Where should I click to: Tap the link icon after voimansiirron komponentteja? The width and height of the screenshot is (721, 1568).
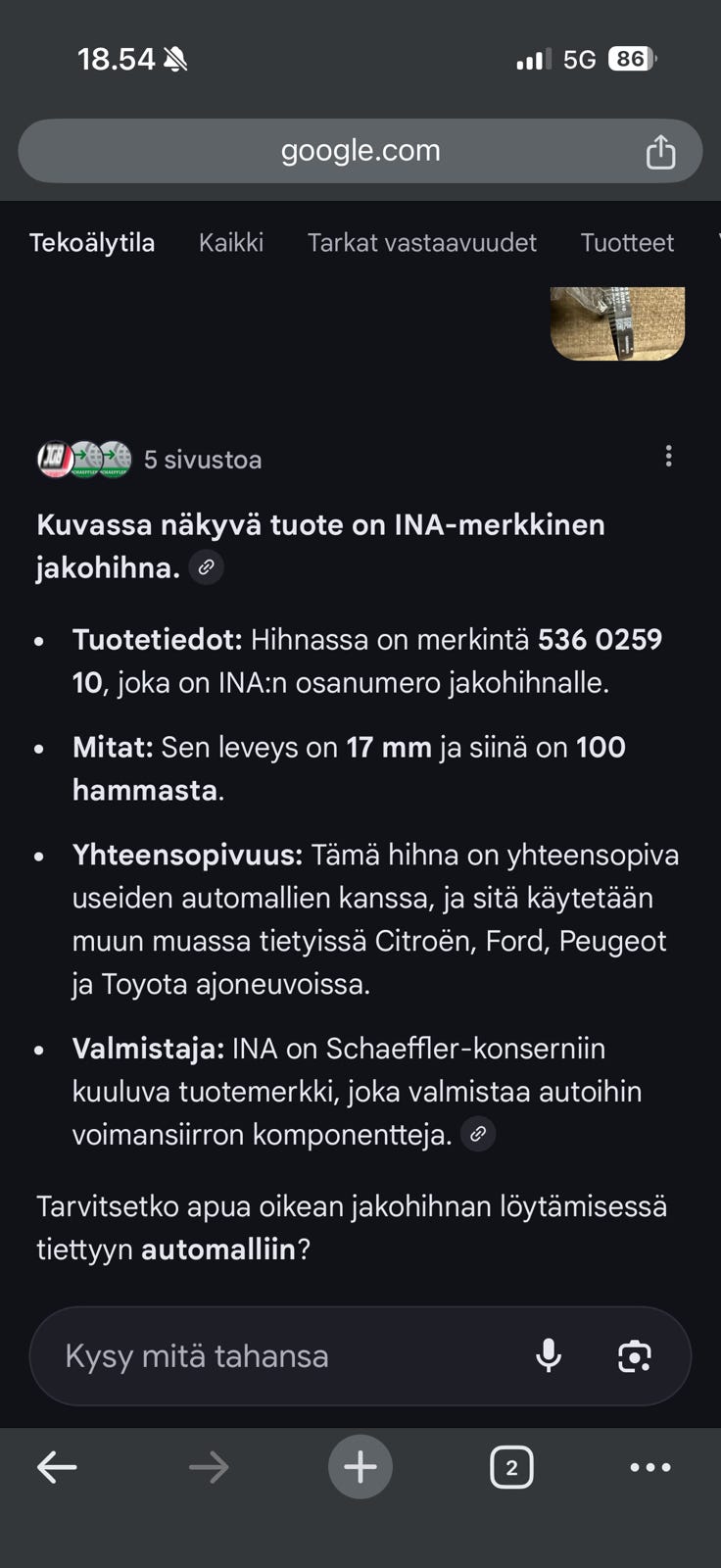point(478,1134)
